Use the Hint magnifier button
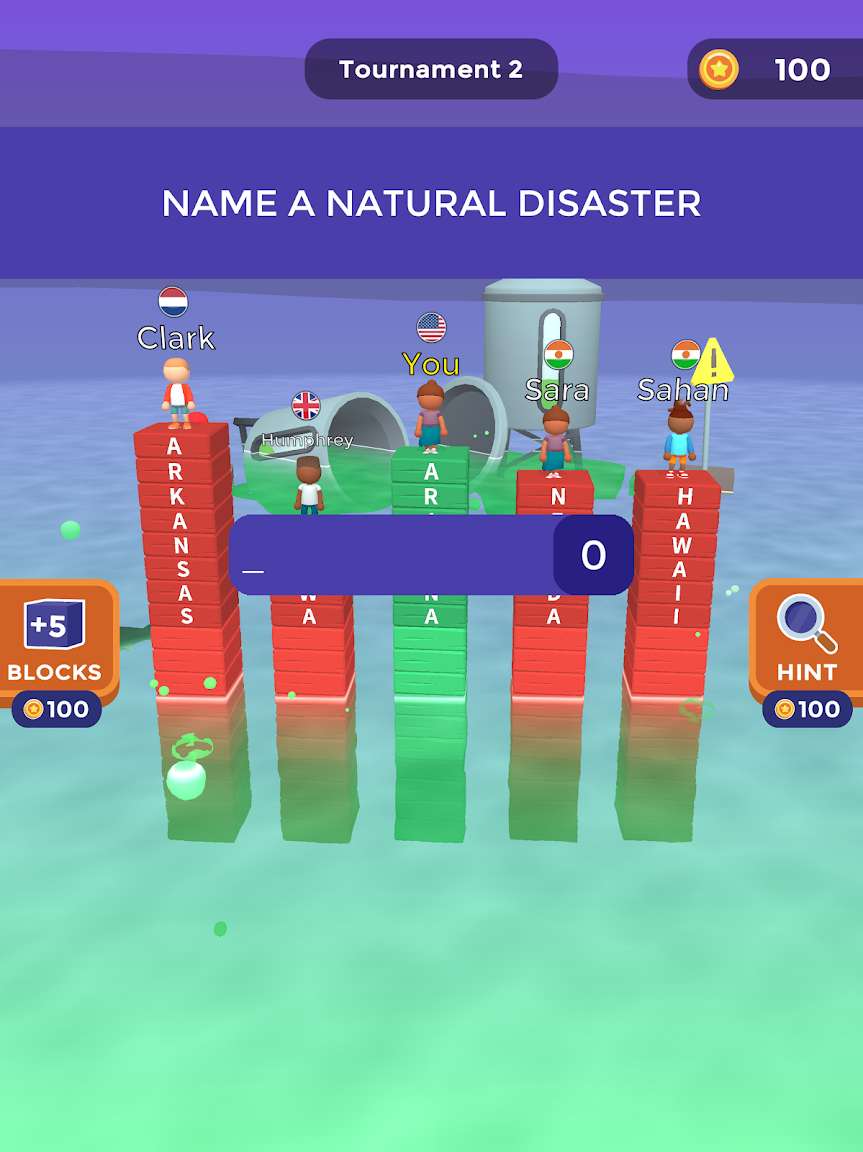 (x=808, y=642)
